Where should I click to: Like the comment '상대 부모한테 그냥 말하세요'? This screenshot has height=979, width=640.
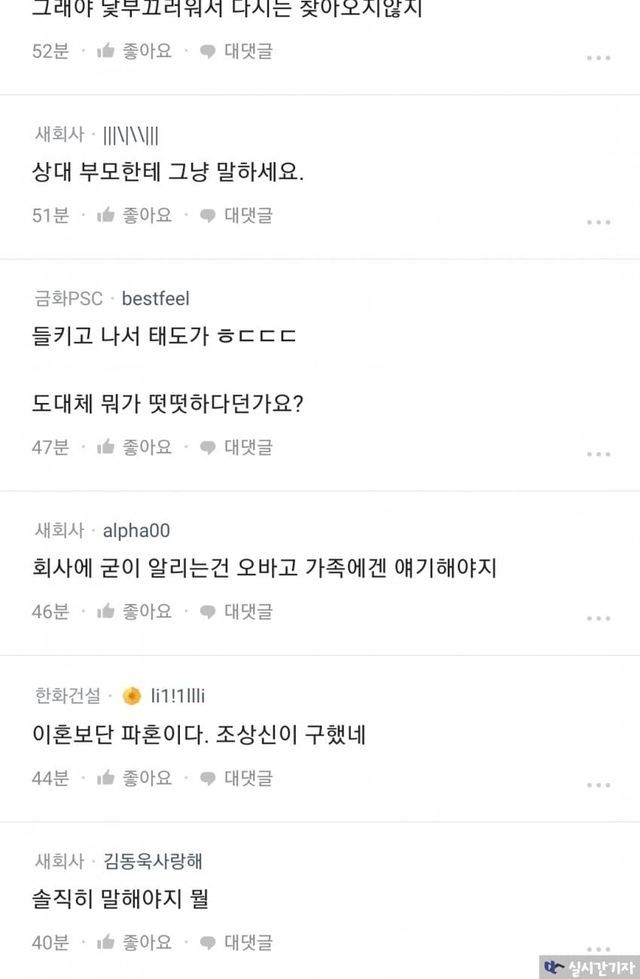134,215
